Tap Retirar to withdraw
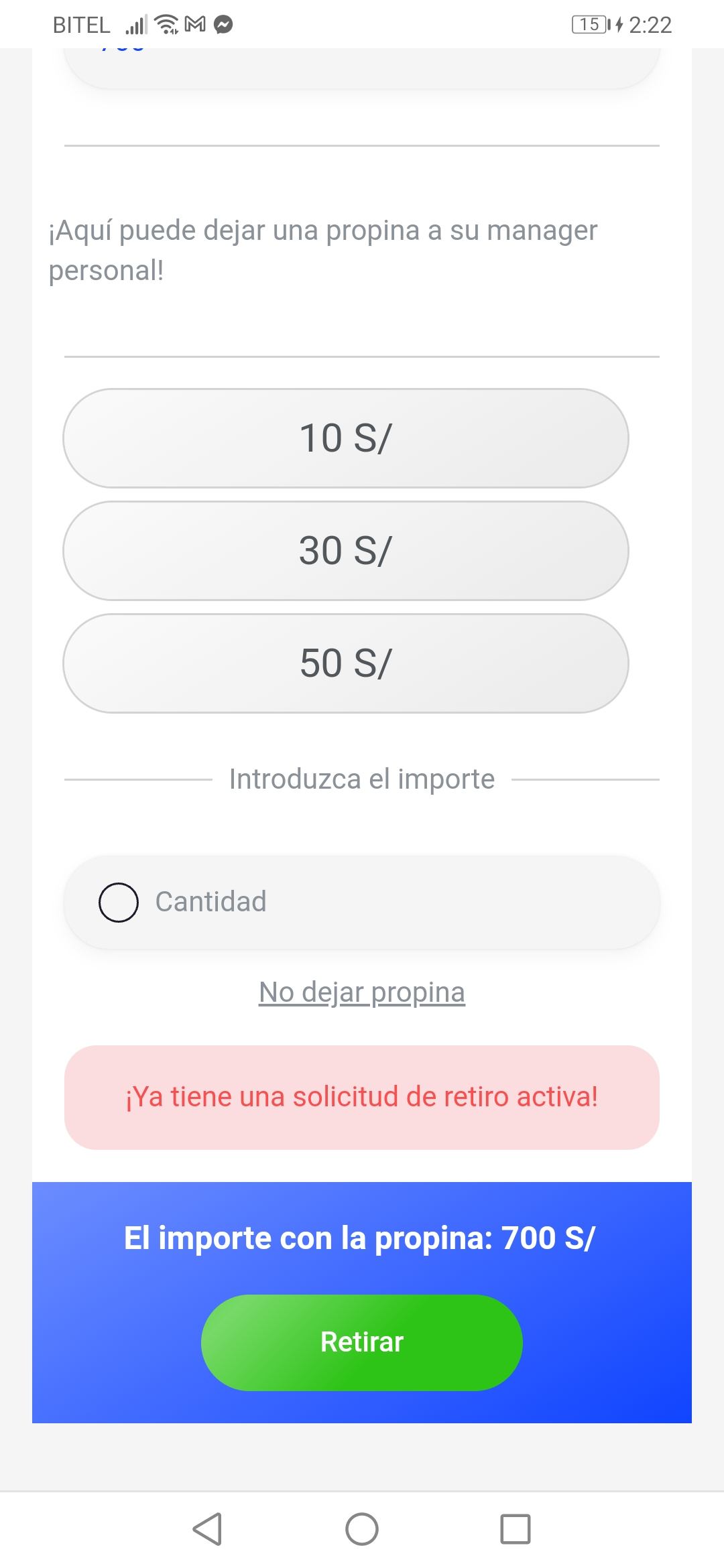Screen dimensions: 724x1568 click(362, 1342)
